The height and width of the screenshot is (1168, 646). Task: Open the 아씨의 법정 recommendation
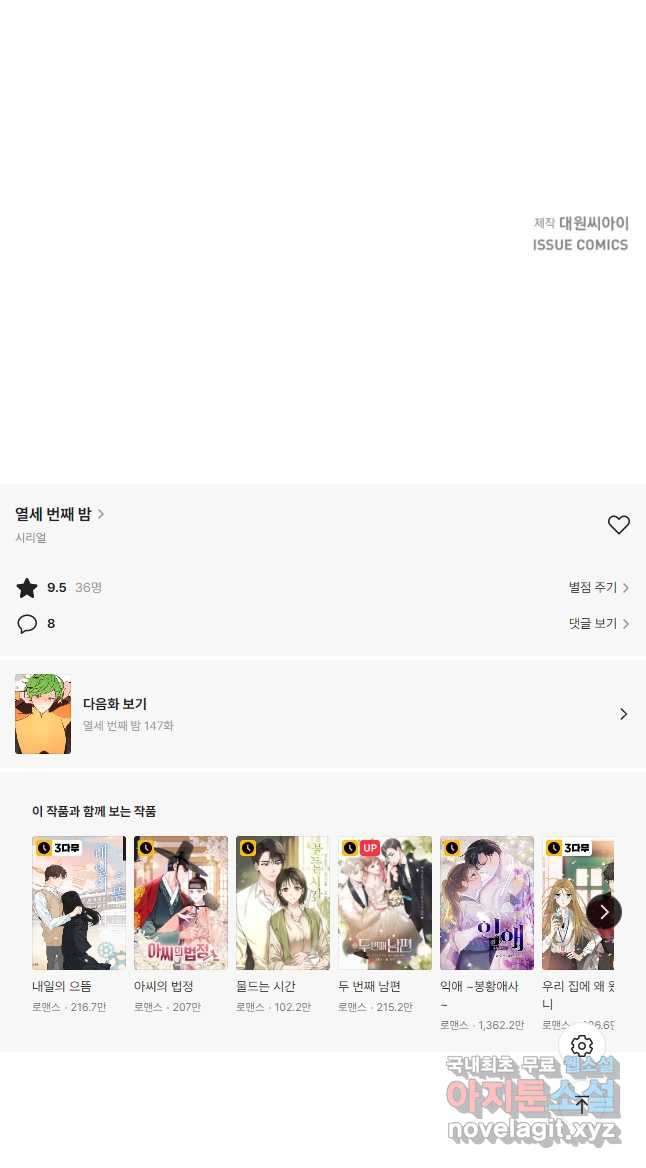(x=181, y=903)
